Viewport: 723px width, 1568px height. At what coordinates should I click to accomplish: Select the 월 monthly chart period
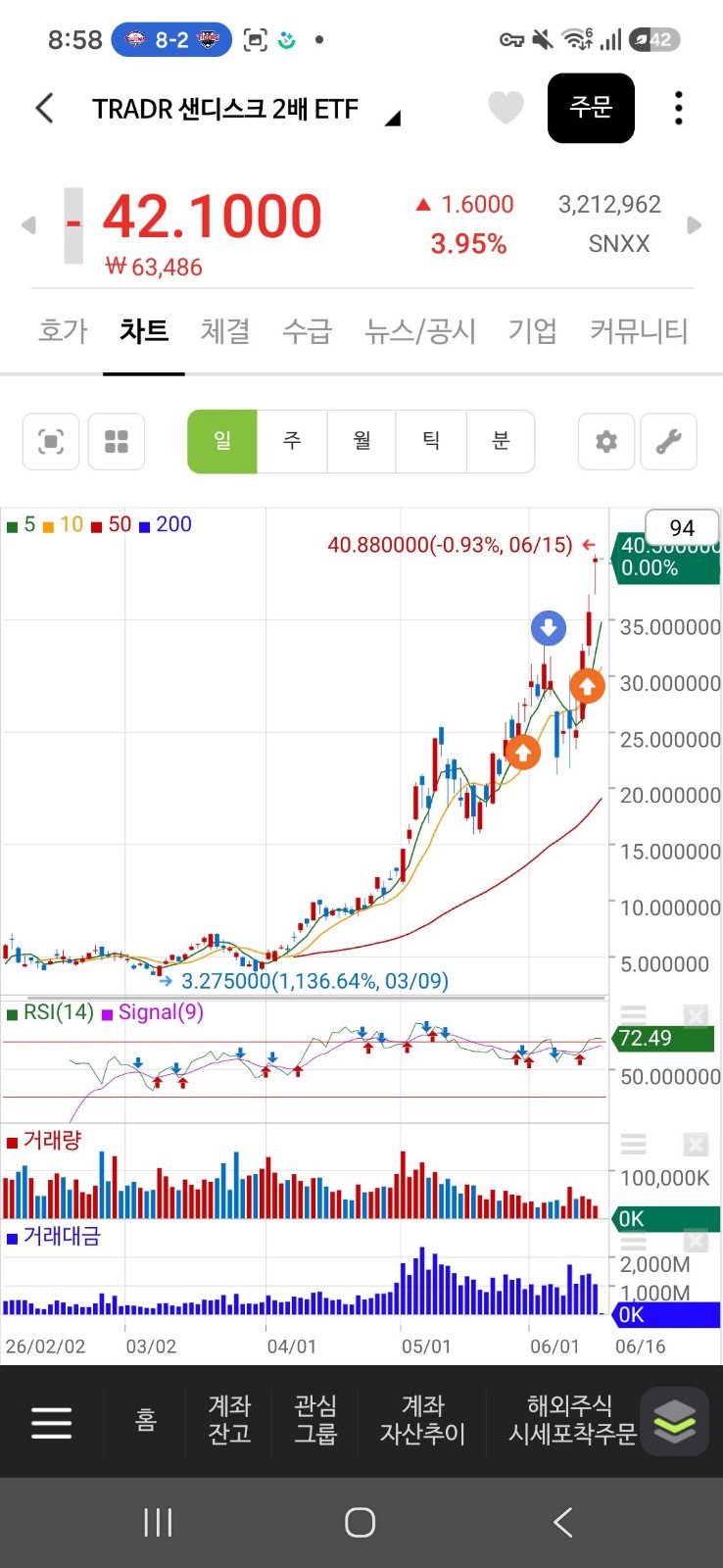(x=361, y=441)
